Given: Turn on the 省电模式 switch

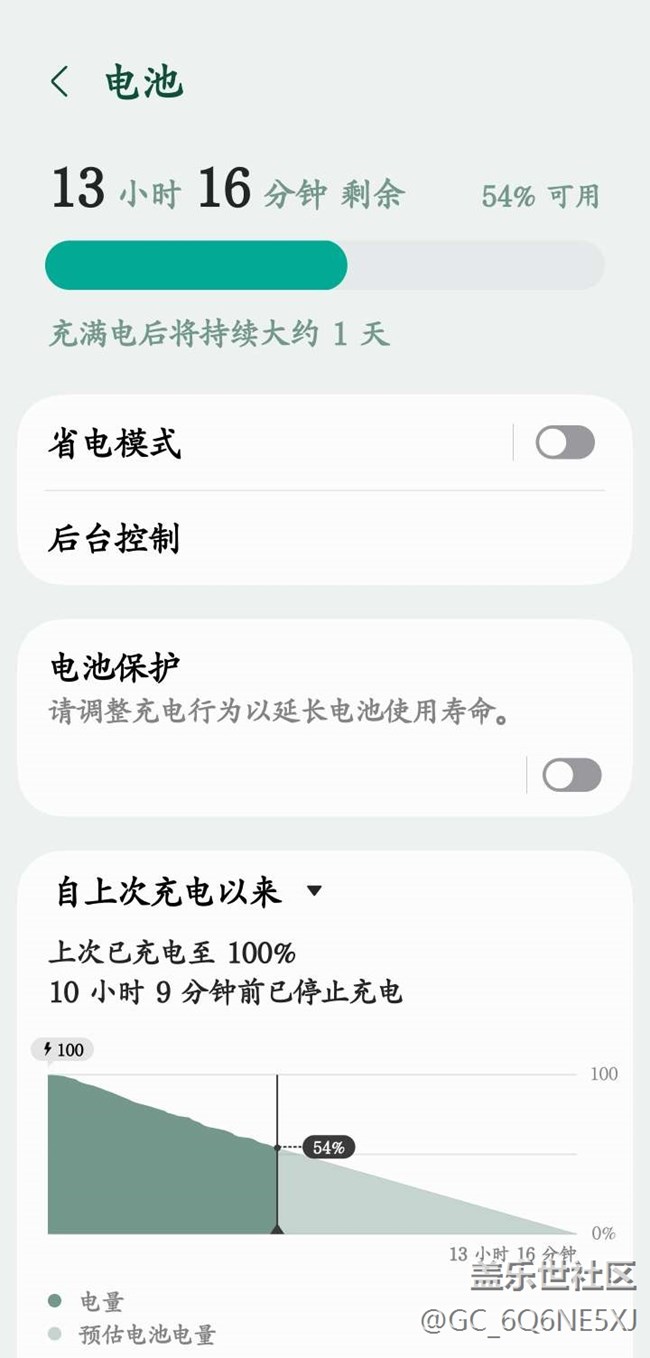Looking at the screenshot, I should coord(565,443).
